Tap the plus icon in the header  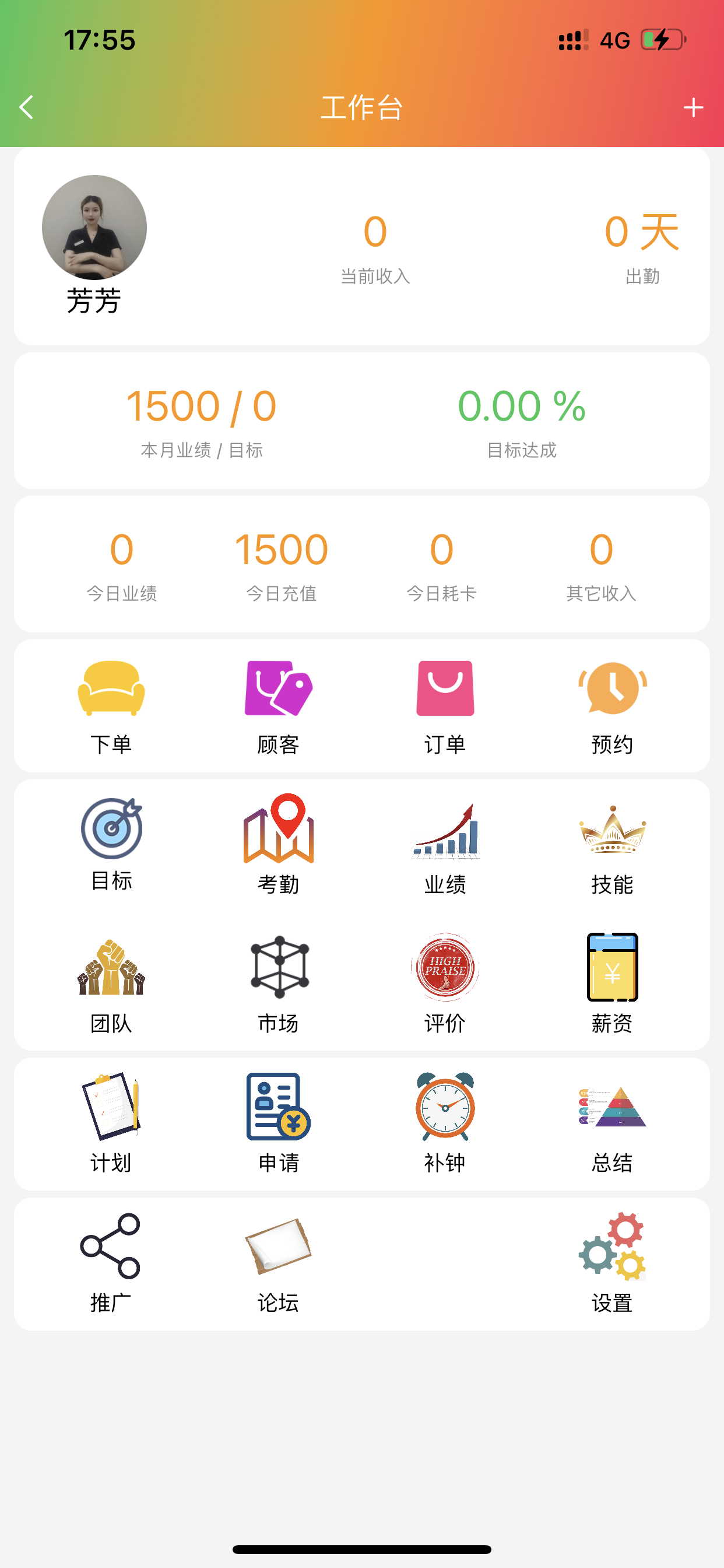[693, 108]
